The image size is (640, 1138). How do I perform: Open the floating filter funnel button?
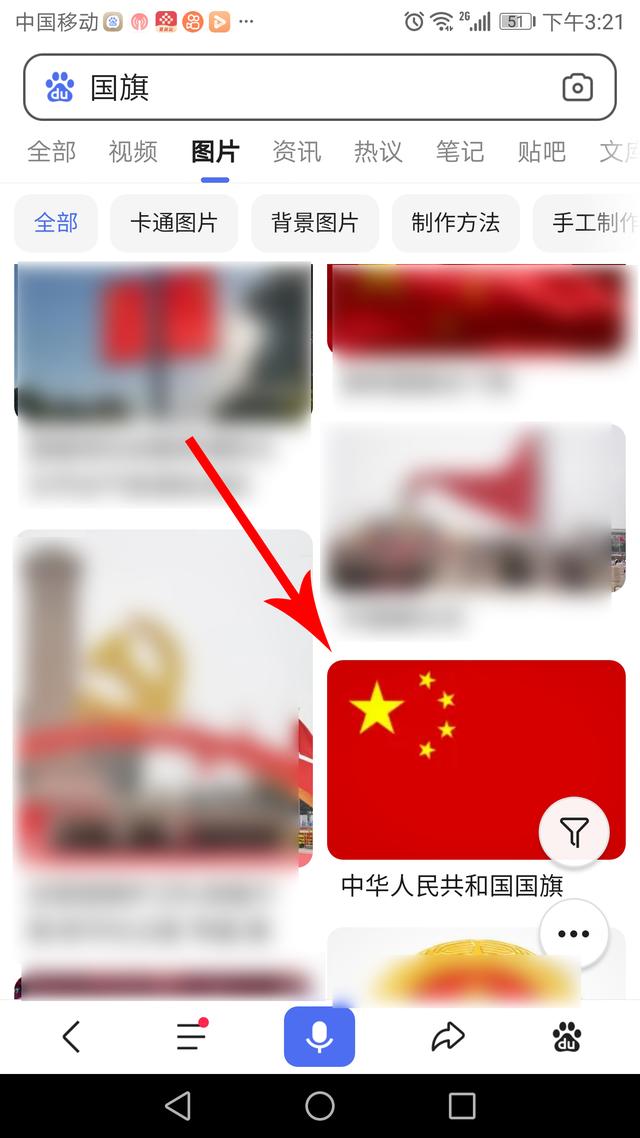[574, 830]
